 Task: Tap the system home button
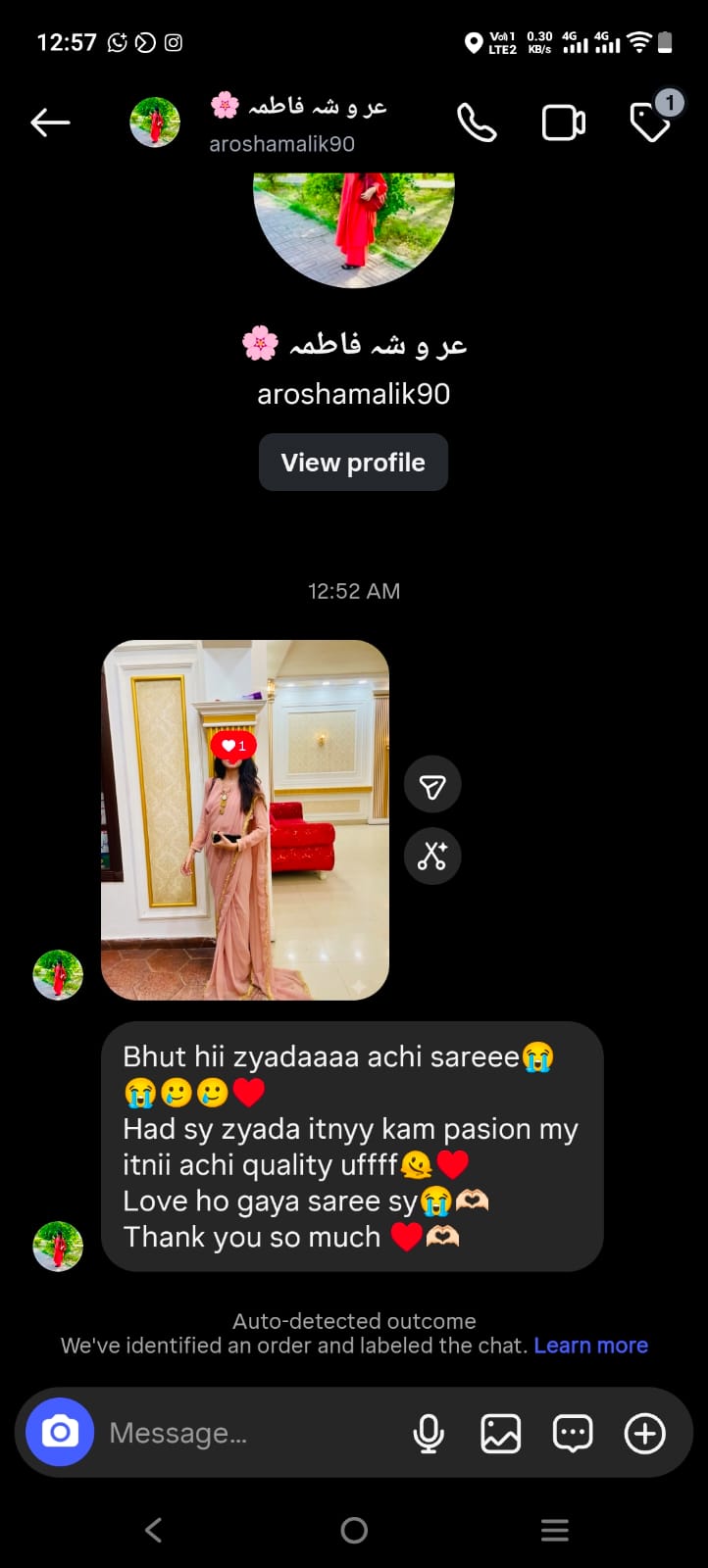pos(354,1530)
